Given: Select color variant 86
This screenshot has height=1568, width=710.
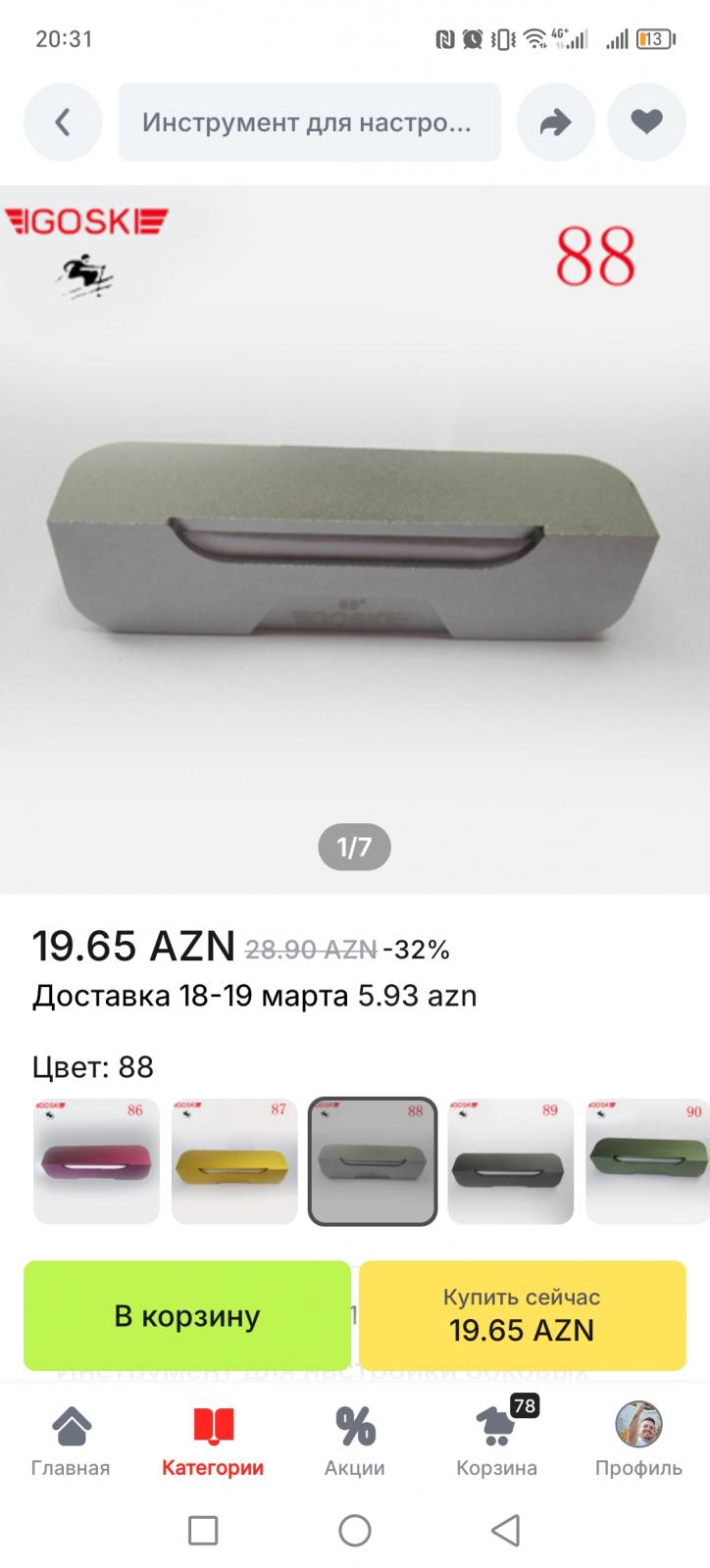Looking at the screenshot, I should pos(96,1161).
